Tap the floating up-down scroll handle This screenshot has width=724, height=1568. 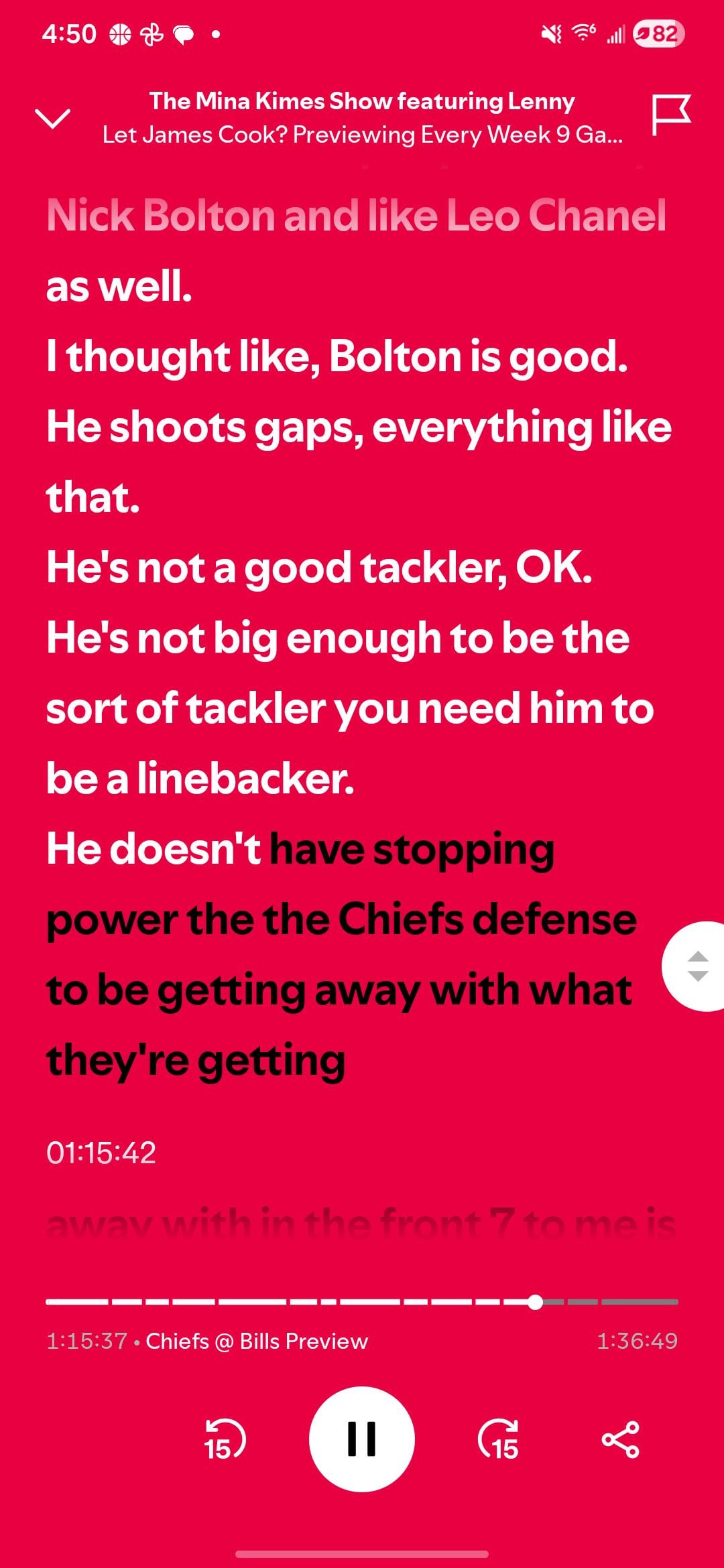(x=697, y=966)
